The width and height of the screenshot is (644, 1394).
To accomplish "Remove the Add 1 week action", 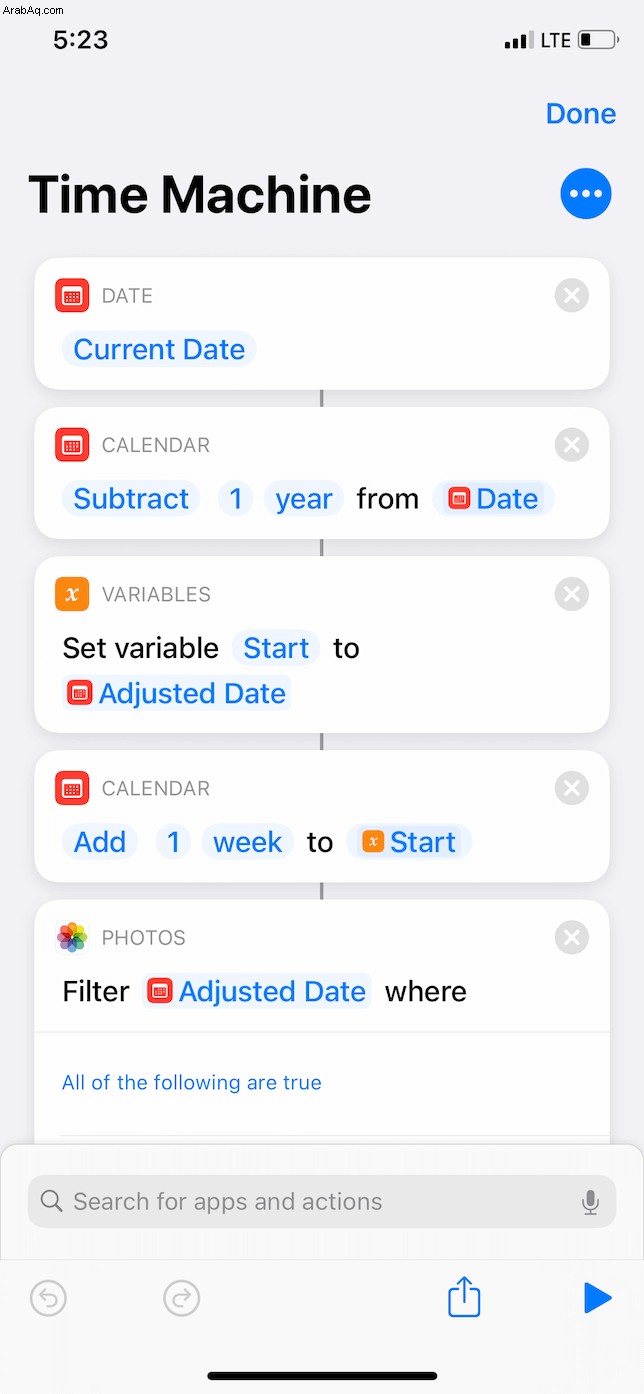I will click(572, 788).
